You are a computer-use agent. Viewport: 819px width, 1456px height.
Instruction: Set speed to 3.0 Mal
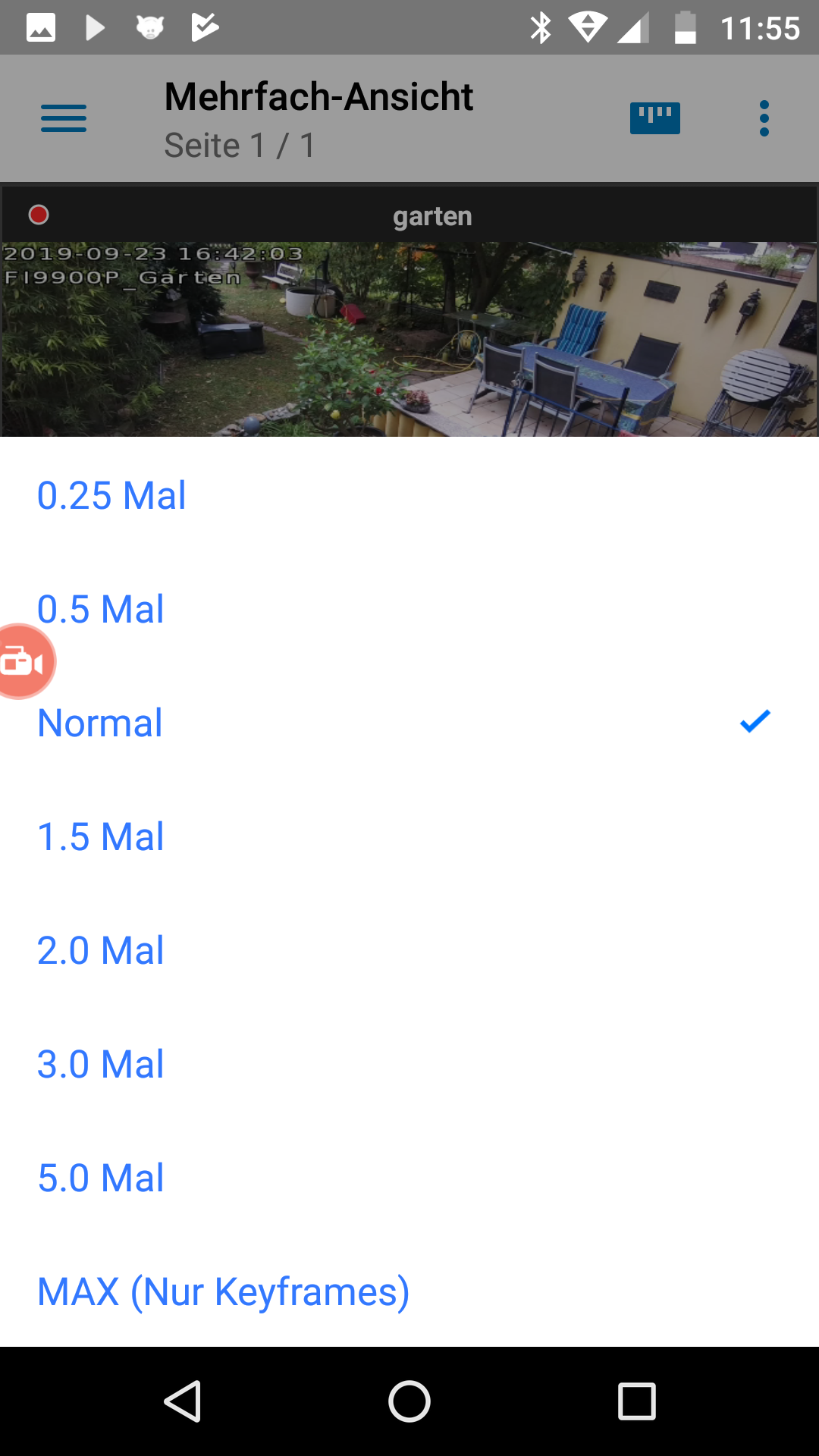[409, 1064]
